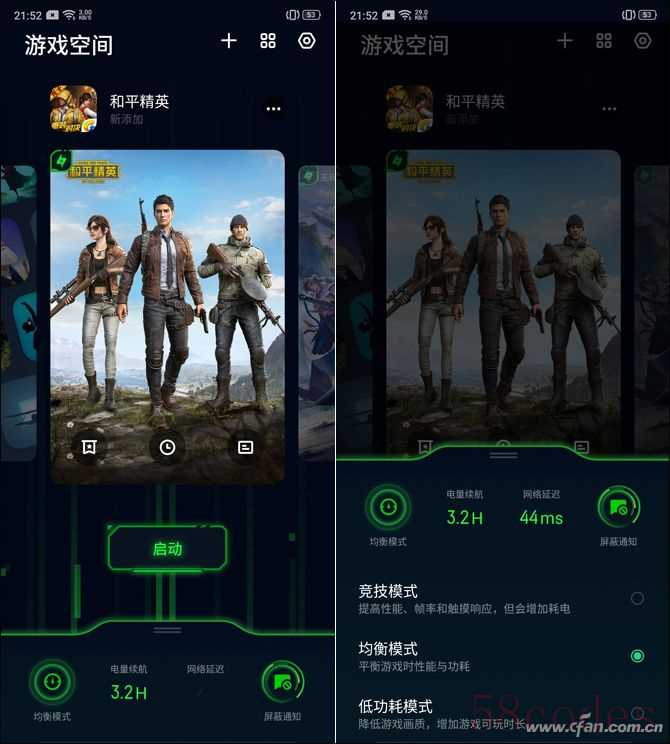670x744 pixels.
Task: Open the clock icon on the game card
Action: 167,447
